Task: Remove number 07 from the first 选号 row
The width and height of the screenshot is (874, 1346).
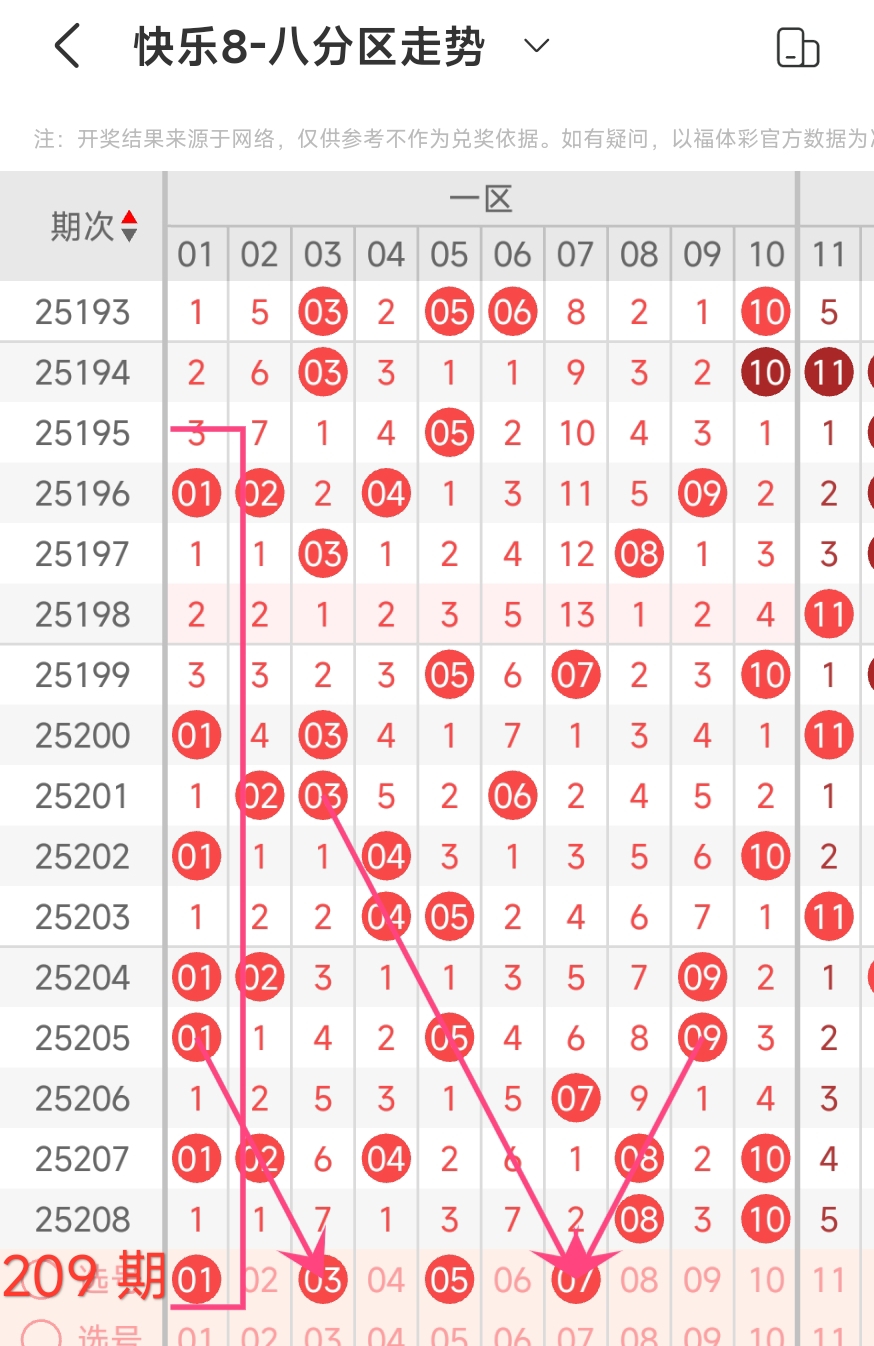Action: (576, 1280)
